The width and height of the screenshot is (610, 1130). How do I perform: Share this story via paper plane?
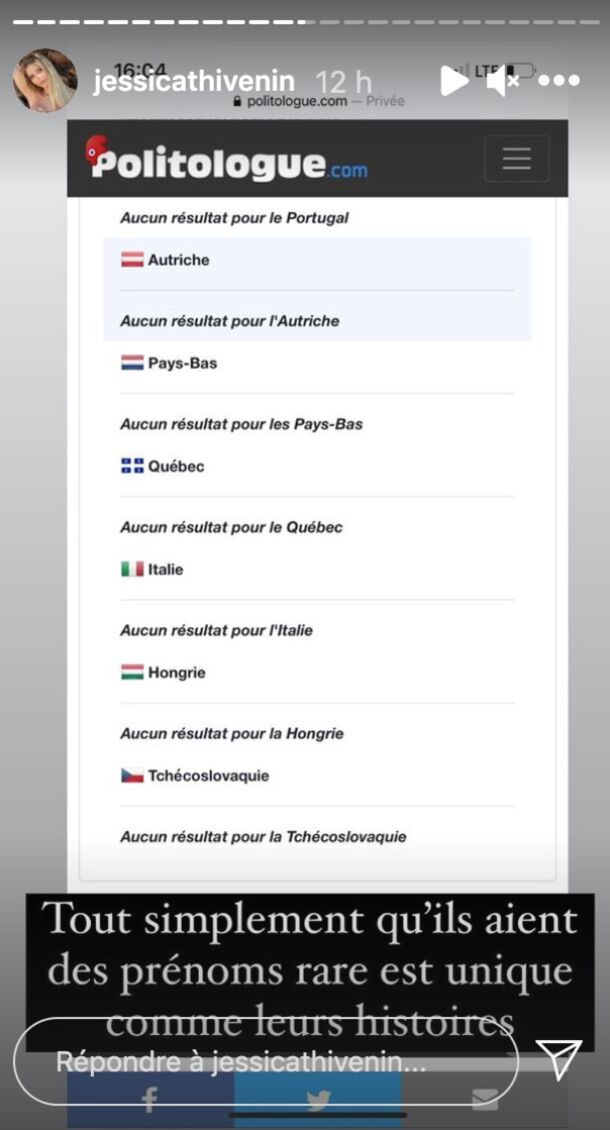558,1059
